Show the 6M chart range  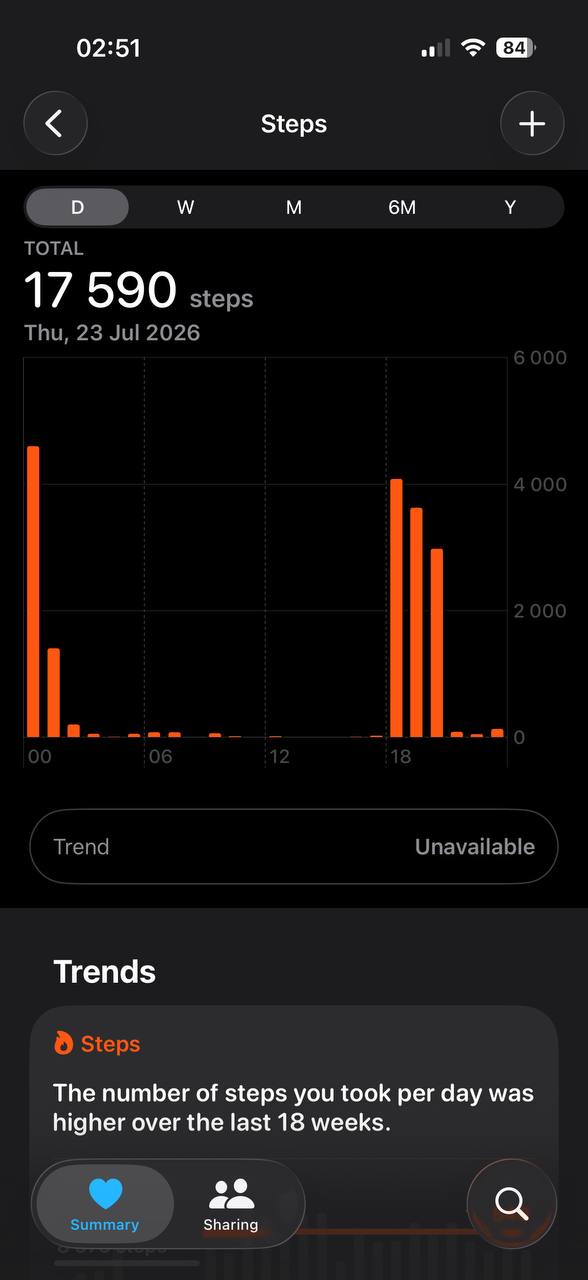pos(402,207)
